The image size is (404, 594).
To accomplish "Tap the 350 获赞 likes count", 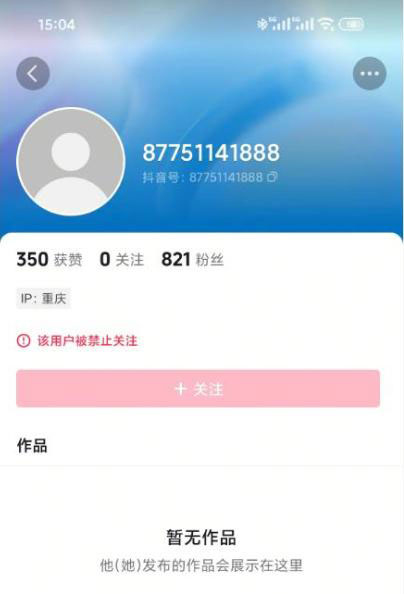I will point(49,259).
